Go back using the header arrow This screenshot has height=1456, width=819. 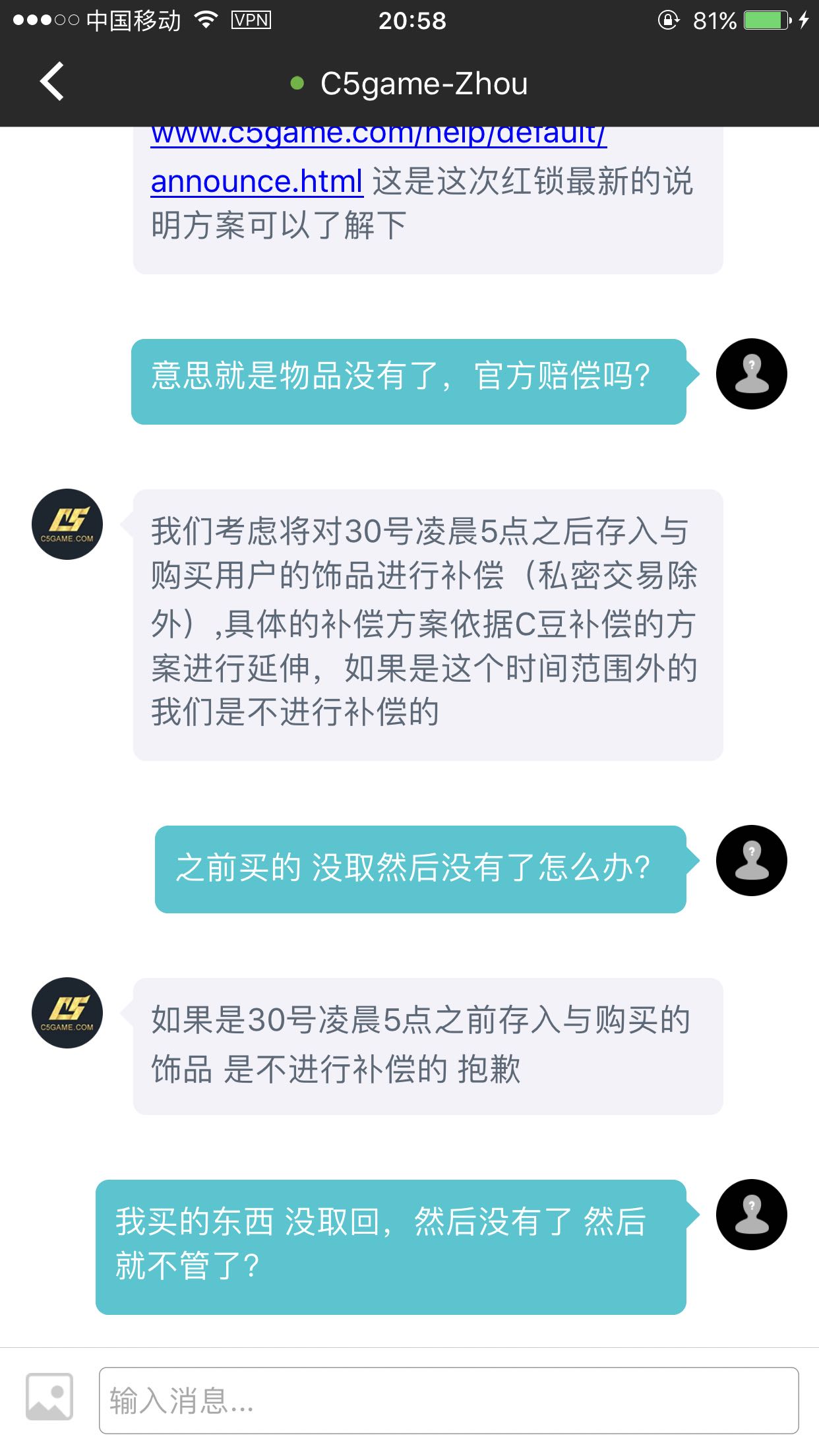pyautogui.click(x=52, y=81)
